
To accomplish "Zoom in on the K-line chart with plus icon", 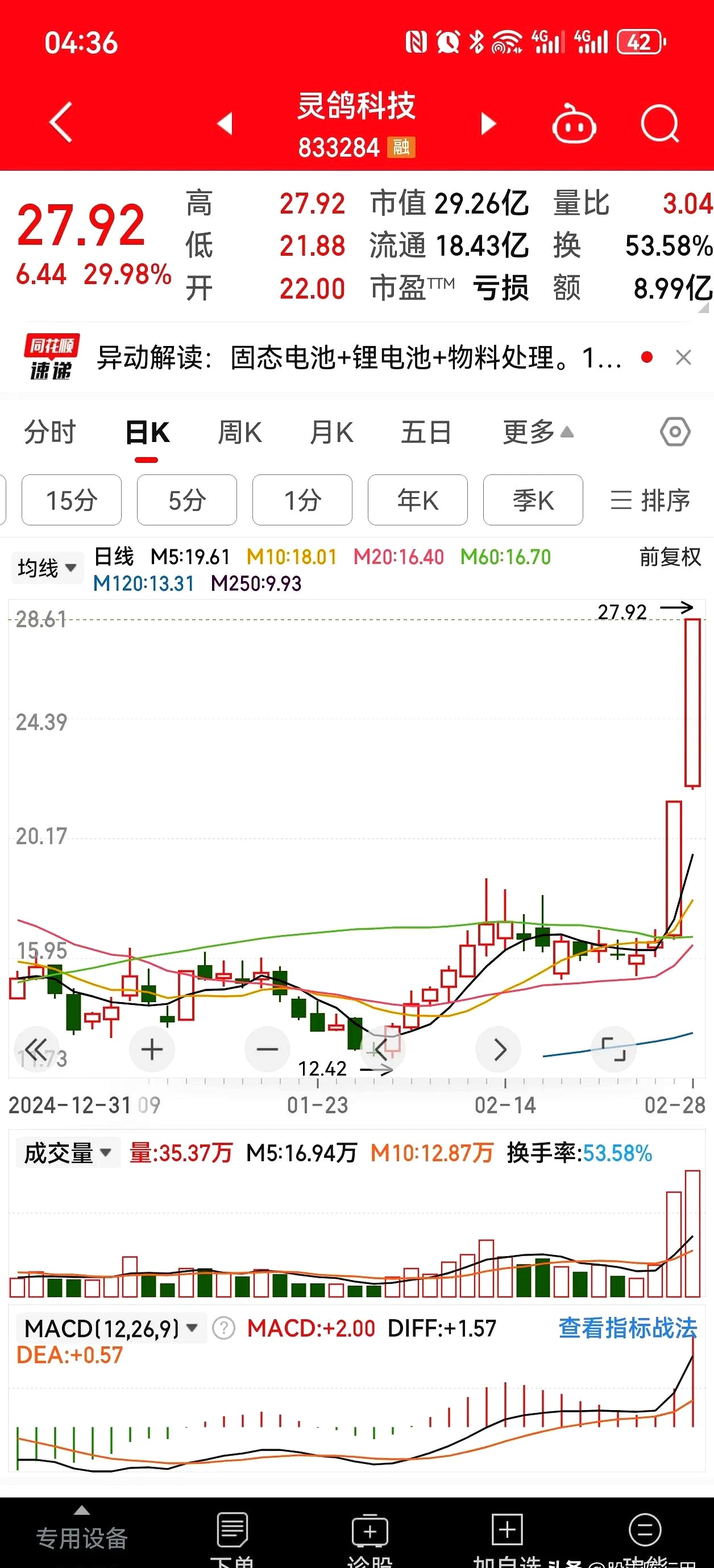I will pyautogui.click(x=152, y=1049).
